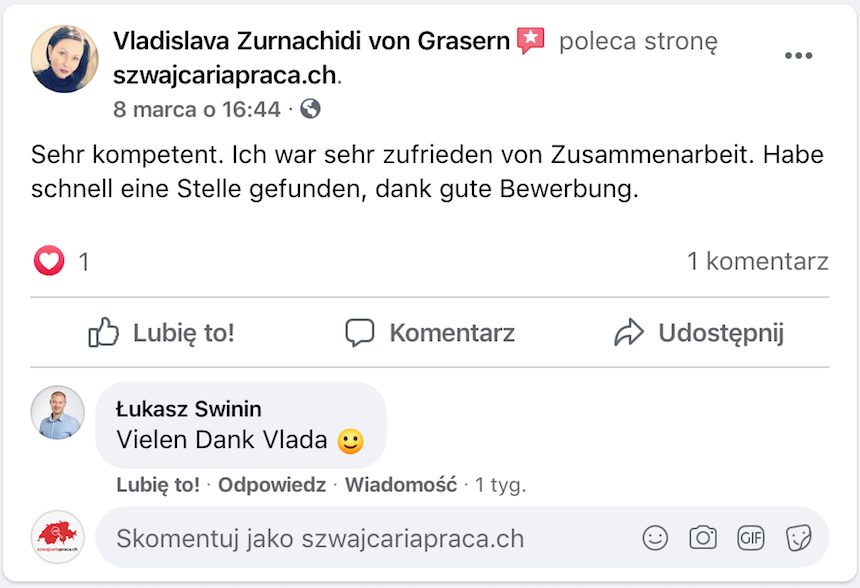
Task: Like the post with Lubię to!
Action: [162, 333]
